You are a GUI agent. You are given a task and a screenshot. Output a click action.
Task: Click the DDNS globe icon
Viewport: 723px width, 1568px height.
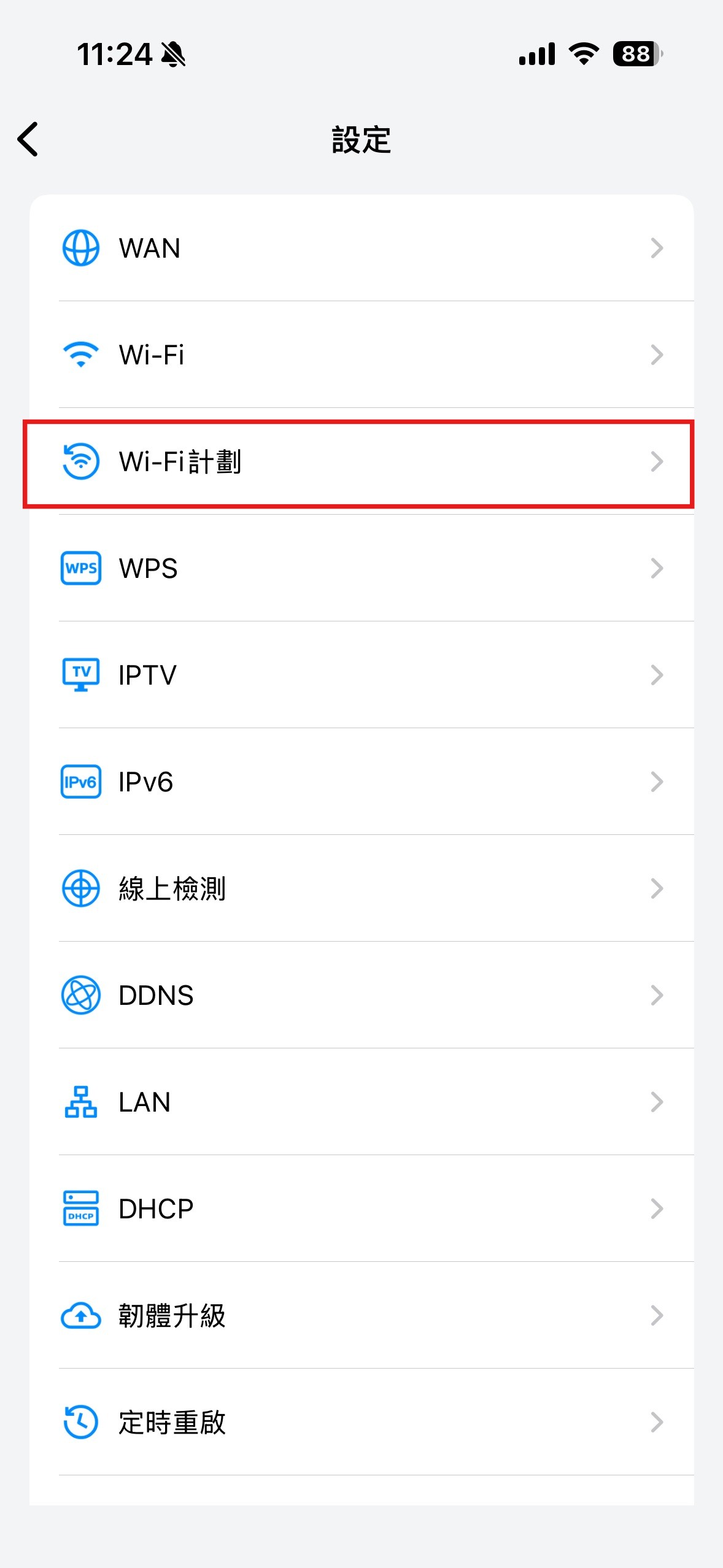[x=80, y=995]
